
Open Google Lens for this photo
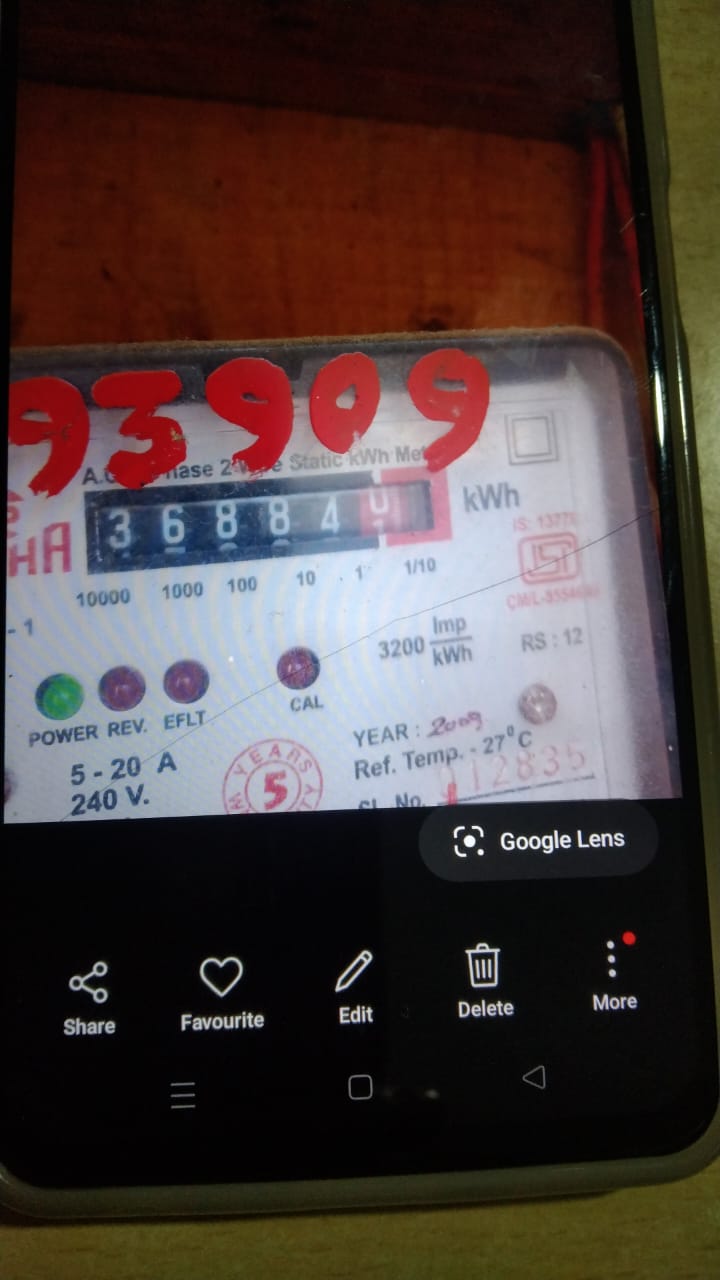[539, 840]
